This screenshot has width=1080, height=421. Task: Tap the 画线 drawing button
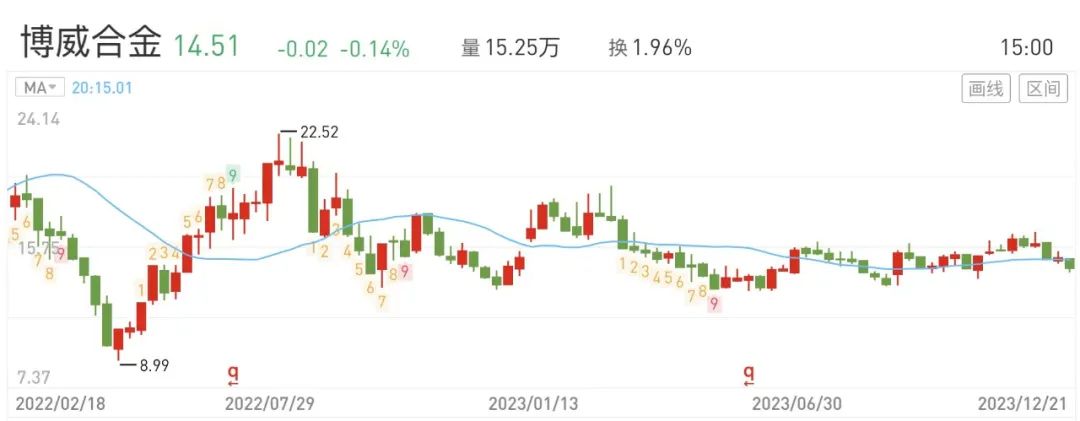(986, 88)
